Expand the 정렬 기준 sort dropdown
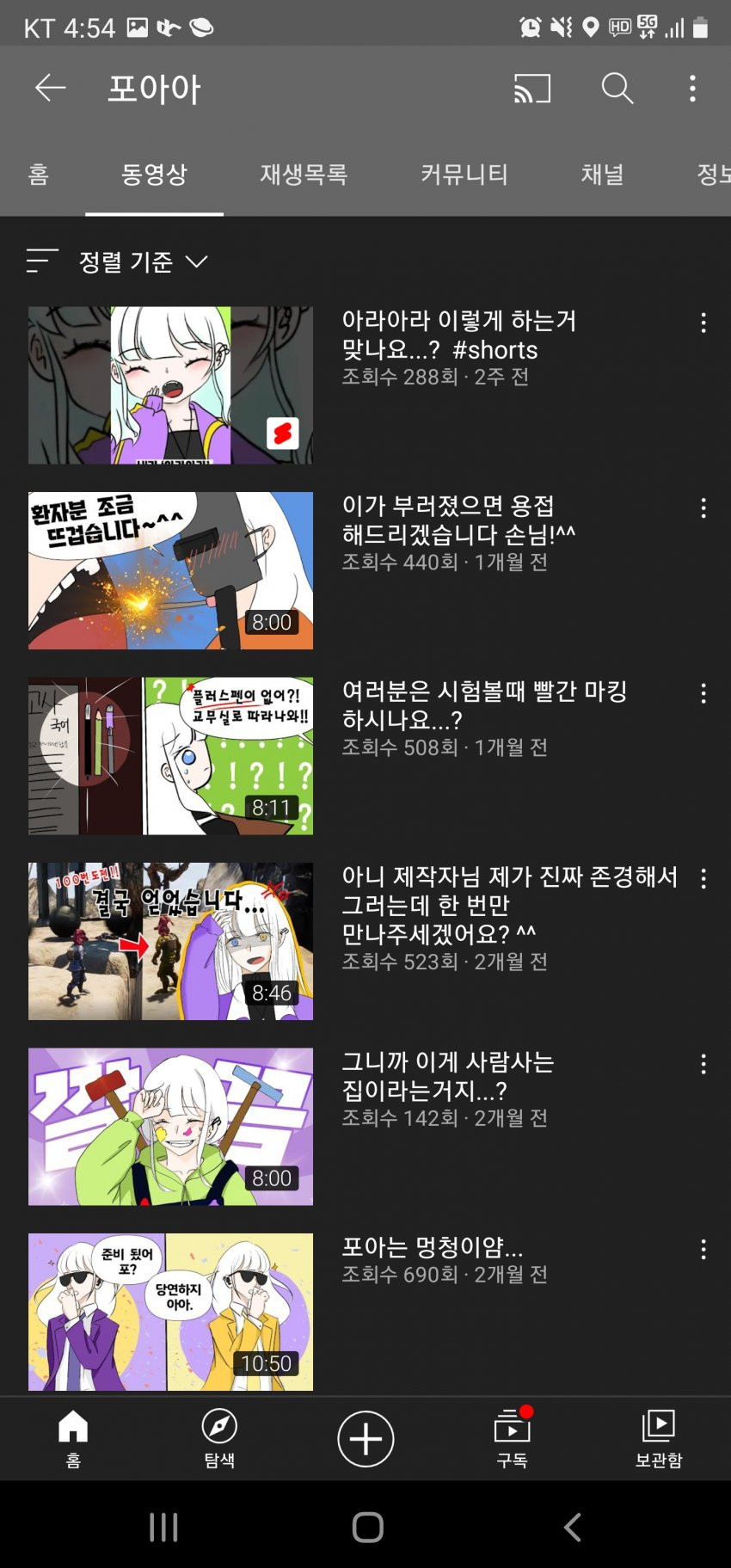The height and width of the screenshot is (1568, 731). click(x=142, y=261)
